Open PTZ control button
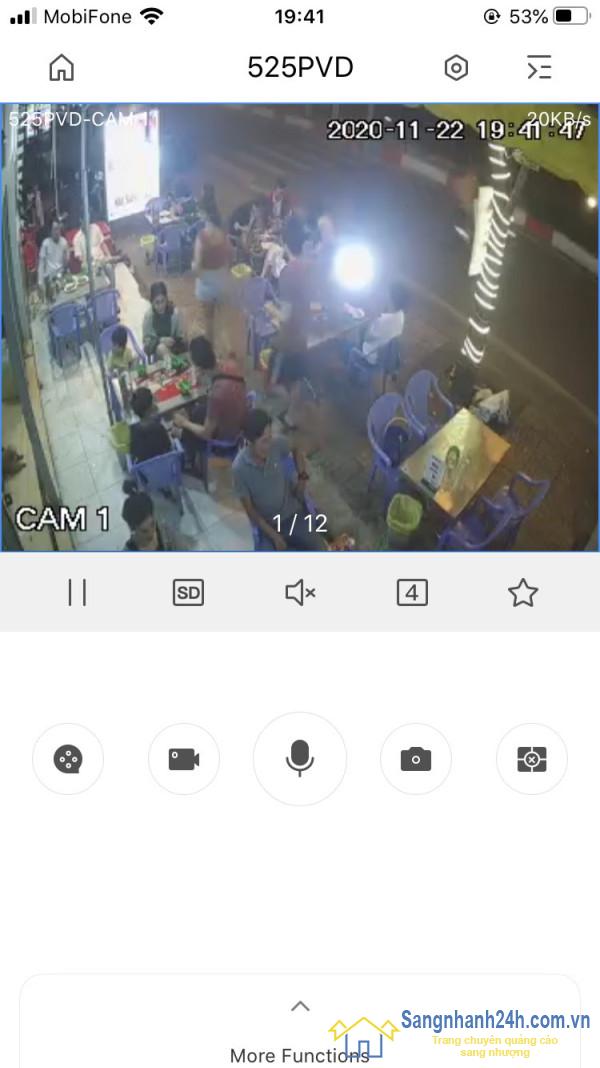This screenshot has height=1068, width=600. [x=68, y=759]
